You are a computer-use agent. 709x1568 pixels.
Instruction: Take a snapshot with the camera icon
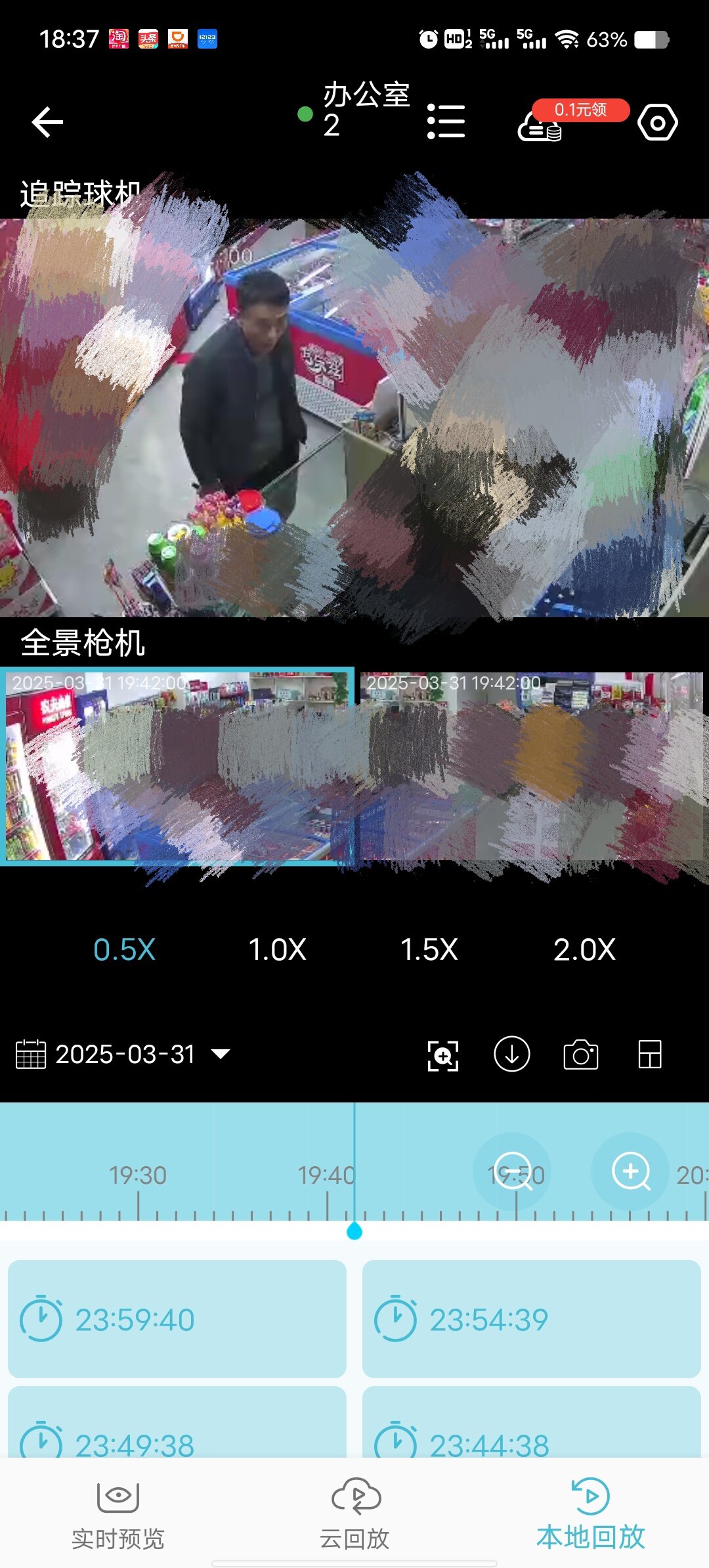pyautogui.click(x=581, y=1055)
